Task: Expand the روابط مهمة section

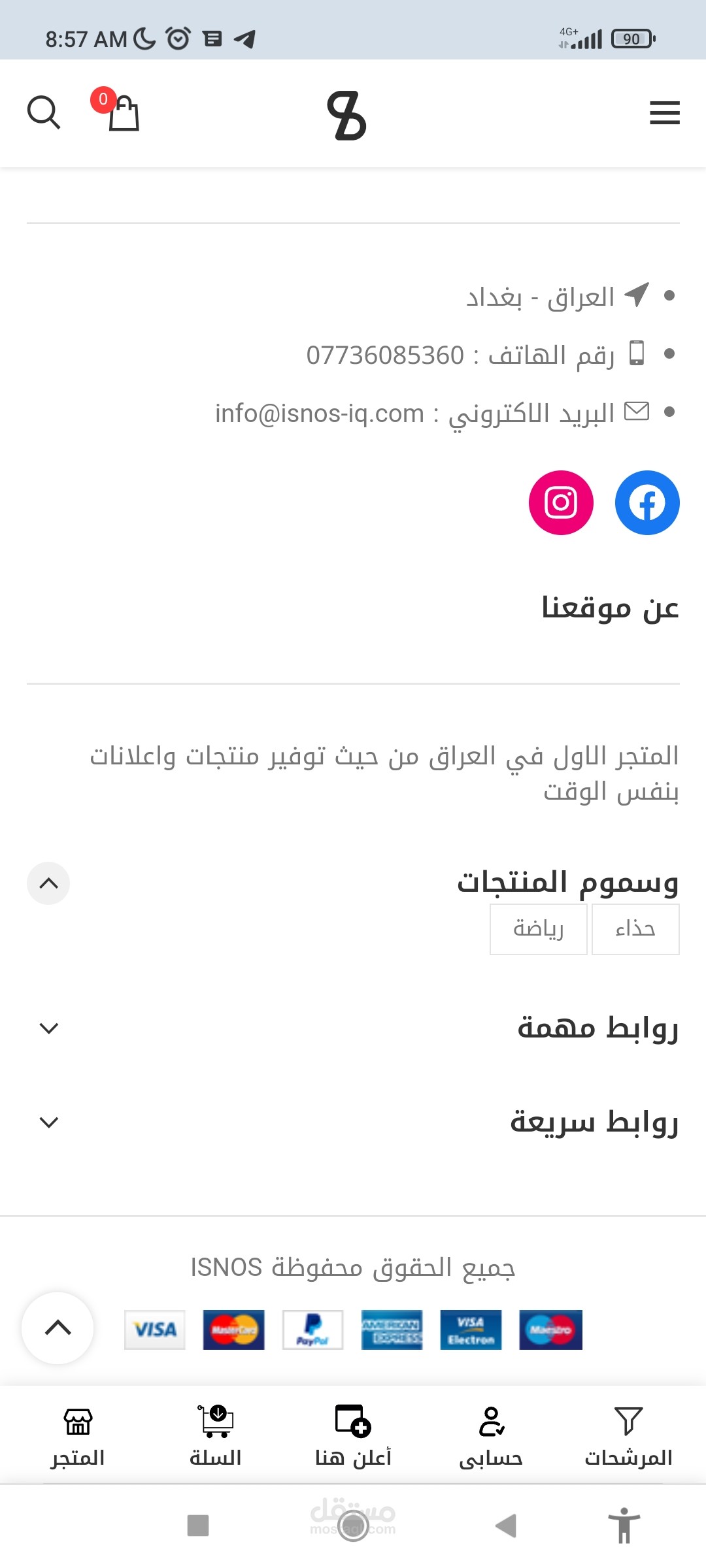Action: [49, 1028]
